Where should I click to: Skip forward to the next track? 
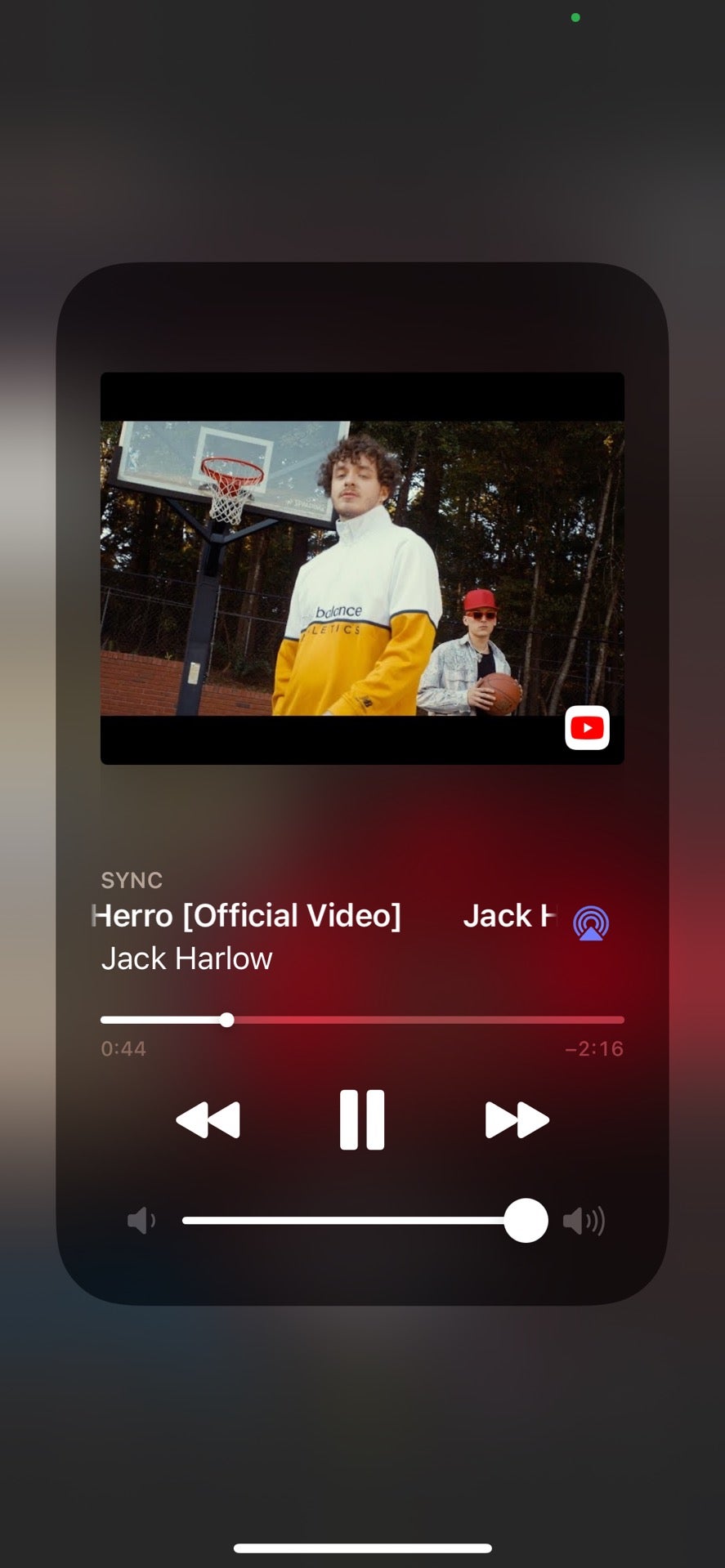(x=517, y=1119)
